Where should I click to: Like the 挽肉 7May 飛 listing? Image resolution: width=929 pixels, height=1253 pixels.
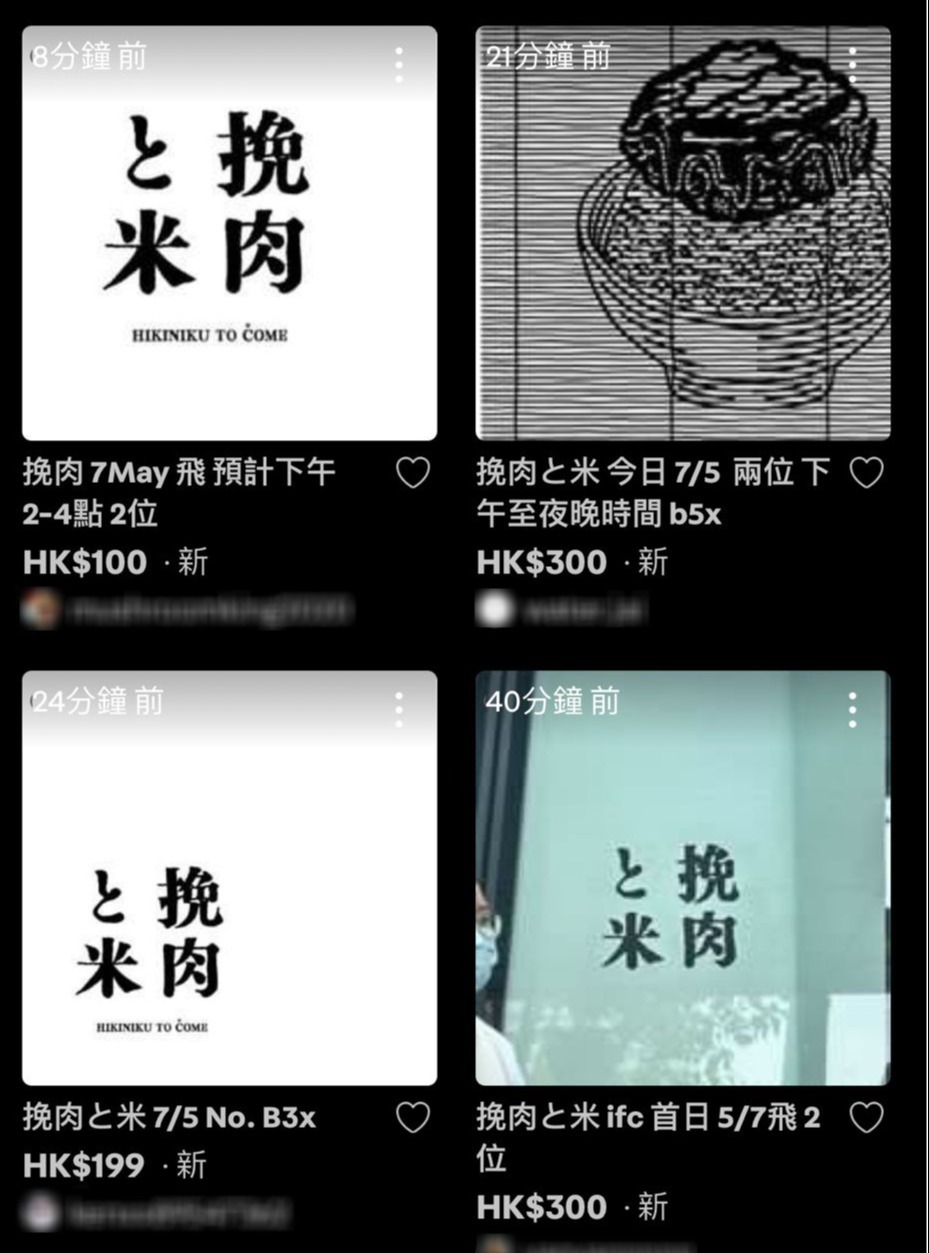tap(413, 473)
